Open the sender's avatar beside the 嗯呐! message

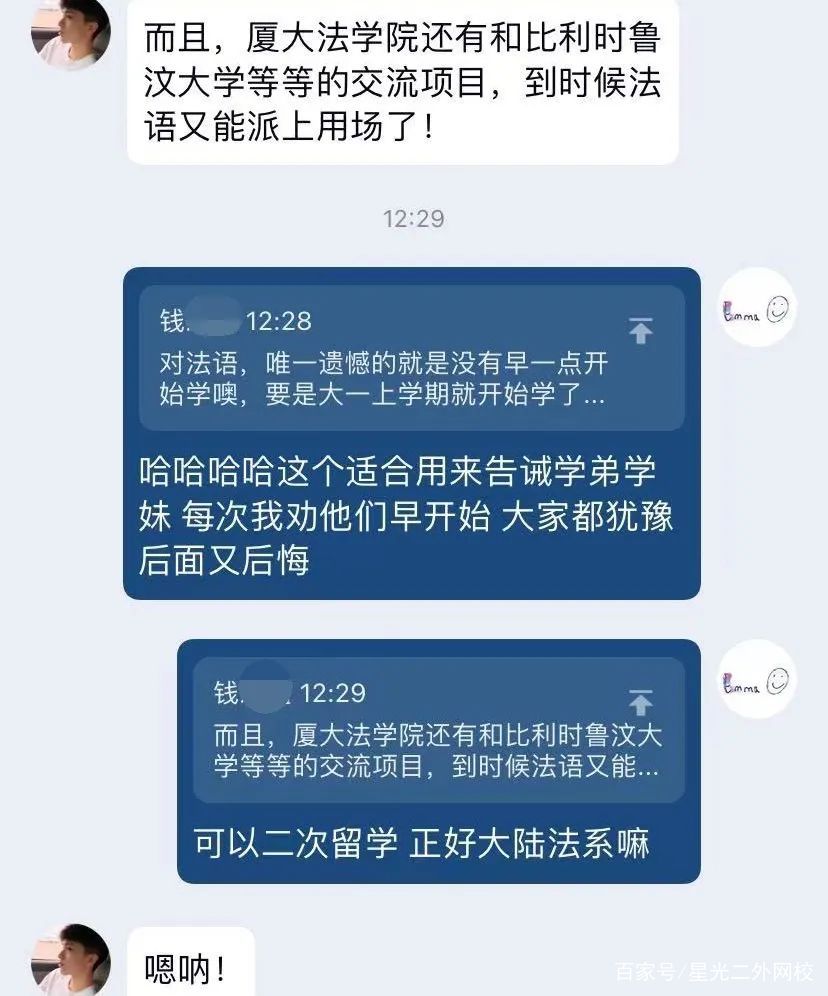click(72, 962)
